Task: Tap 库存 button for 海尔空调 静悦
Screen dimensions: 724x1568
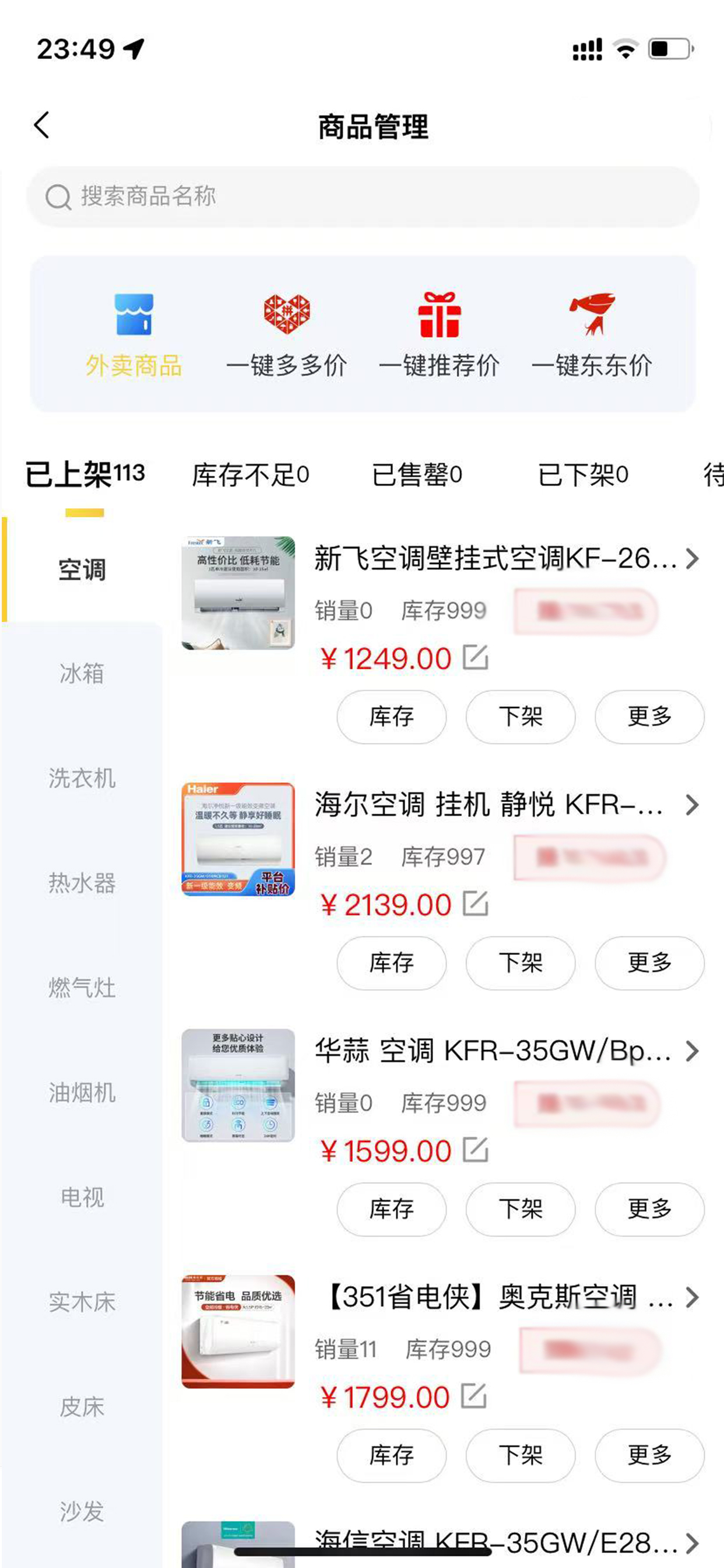Action: tap(391, 963)
